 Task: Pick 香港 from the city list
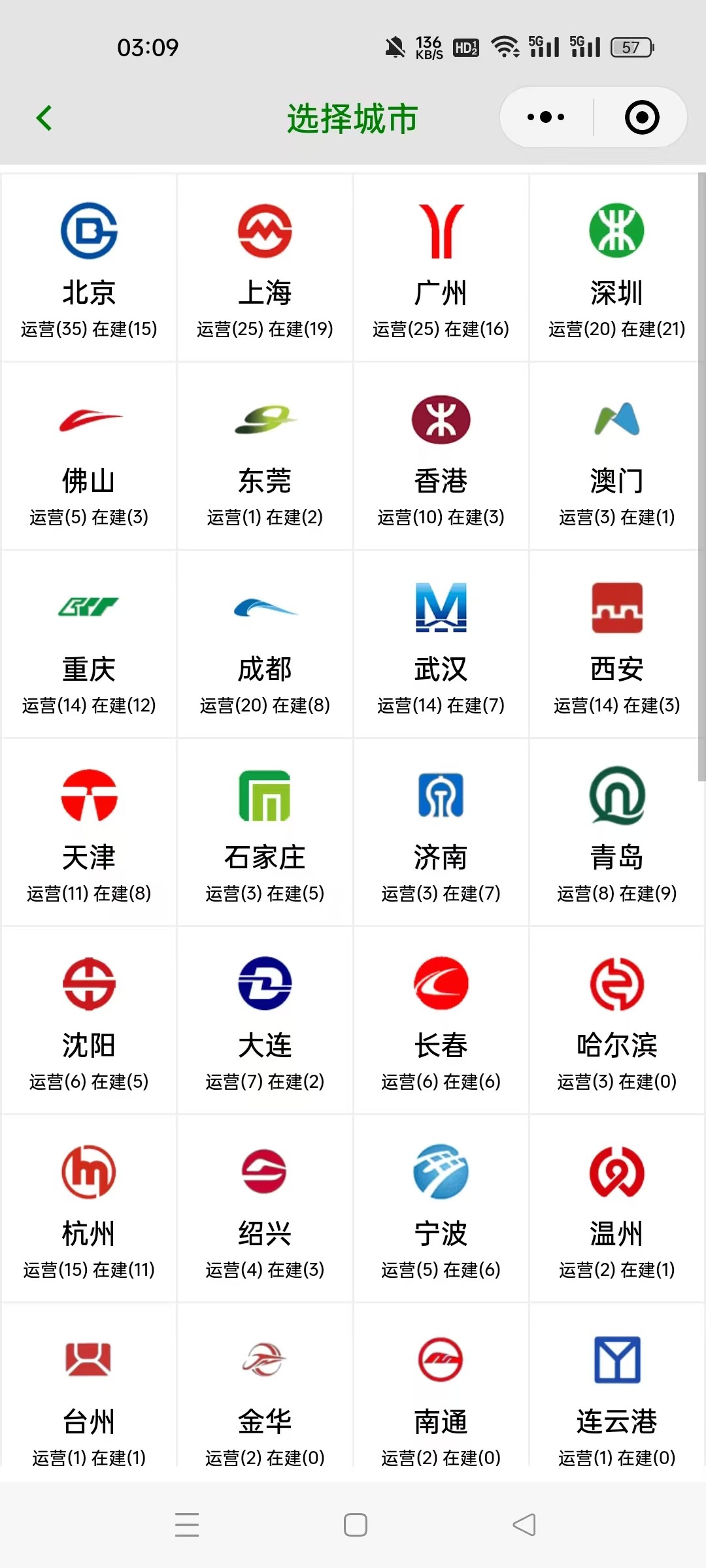441,456
